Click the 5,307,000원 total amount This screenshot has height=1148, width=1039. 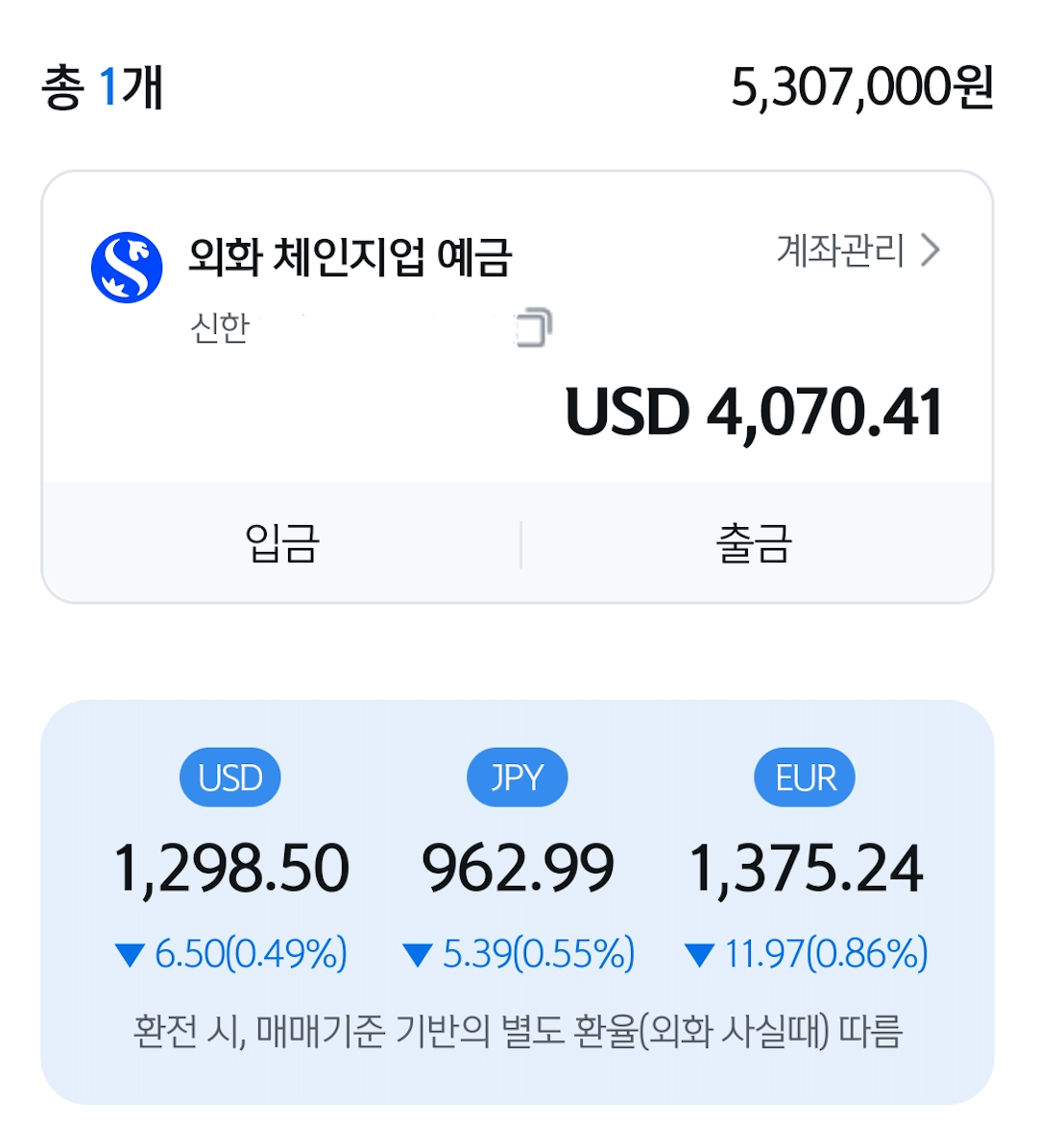click(862, 87)
